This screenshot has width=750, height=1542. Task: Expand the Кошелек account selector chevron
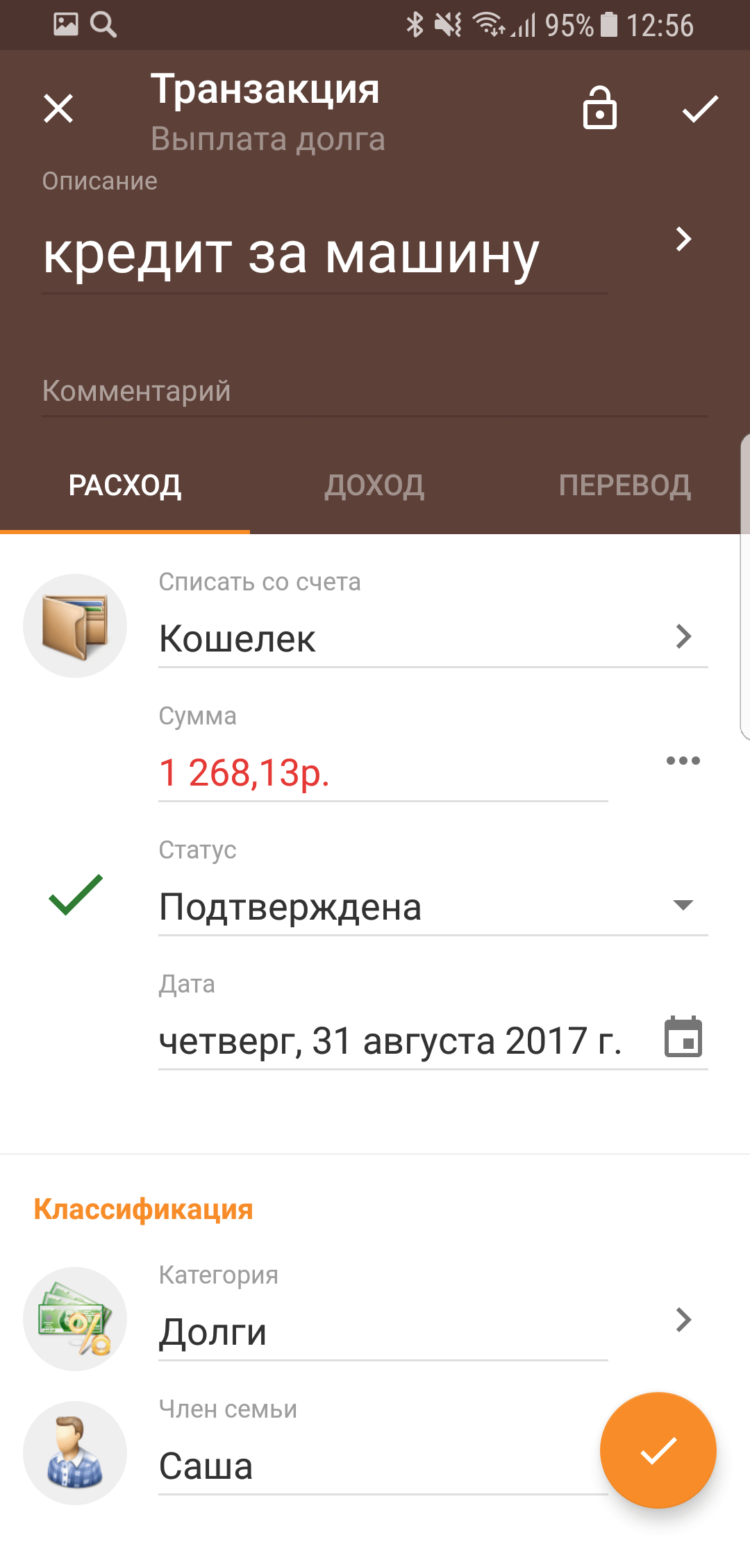click(684, 637)
